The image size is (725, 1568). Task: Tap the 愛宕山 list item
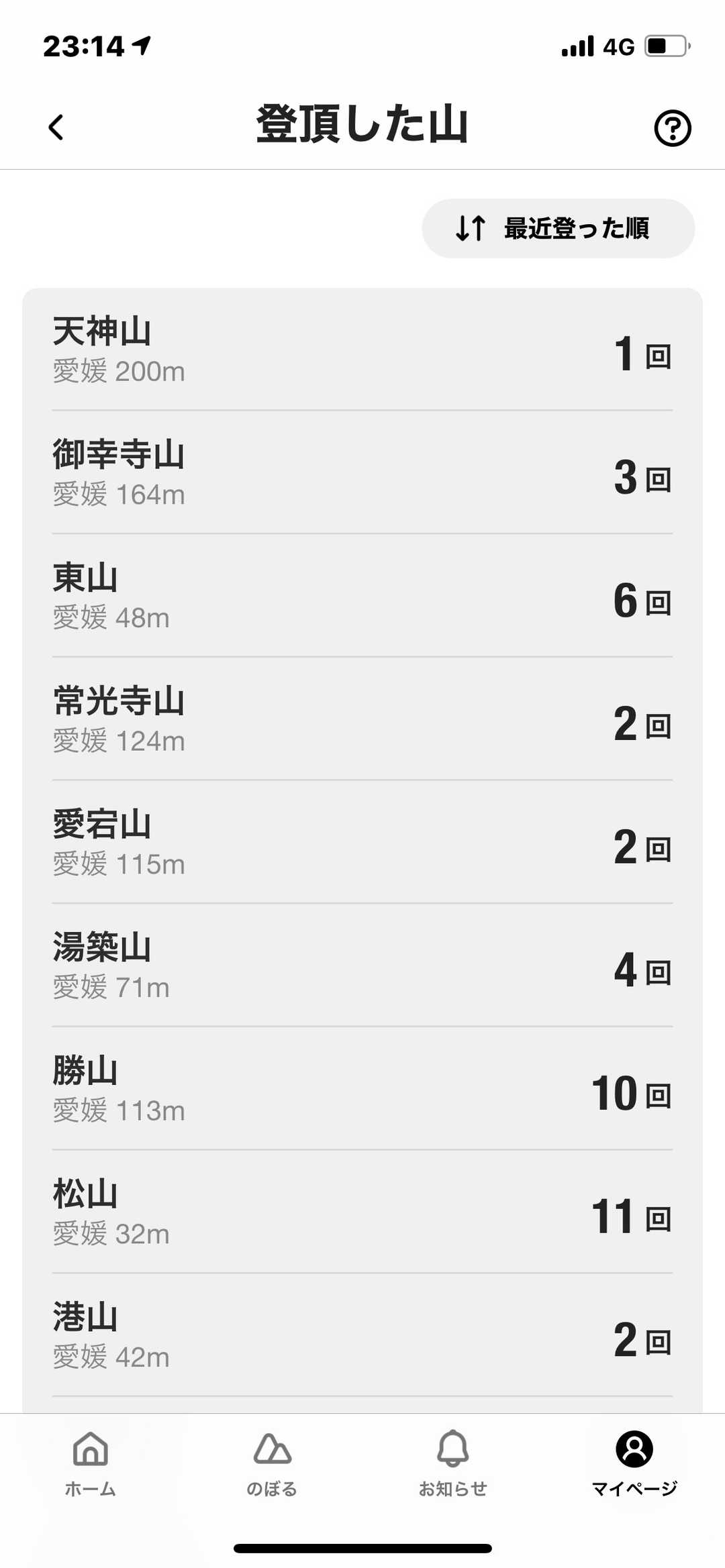coord(362,843)
